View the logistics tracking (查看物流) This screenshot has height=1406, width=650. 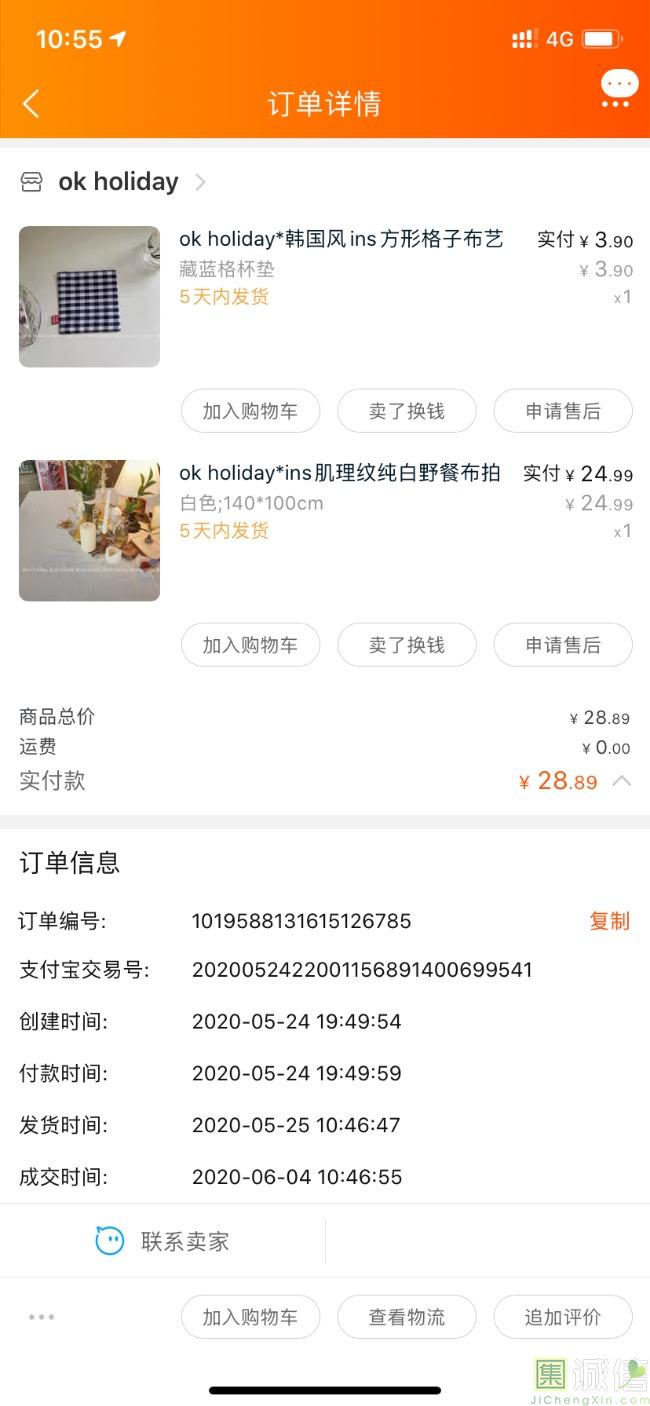406,1317
